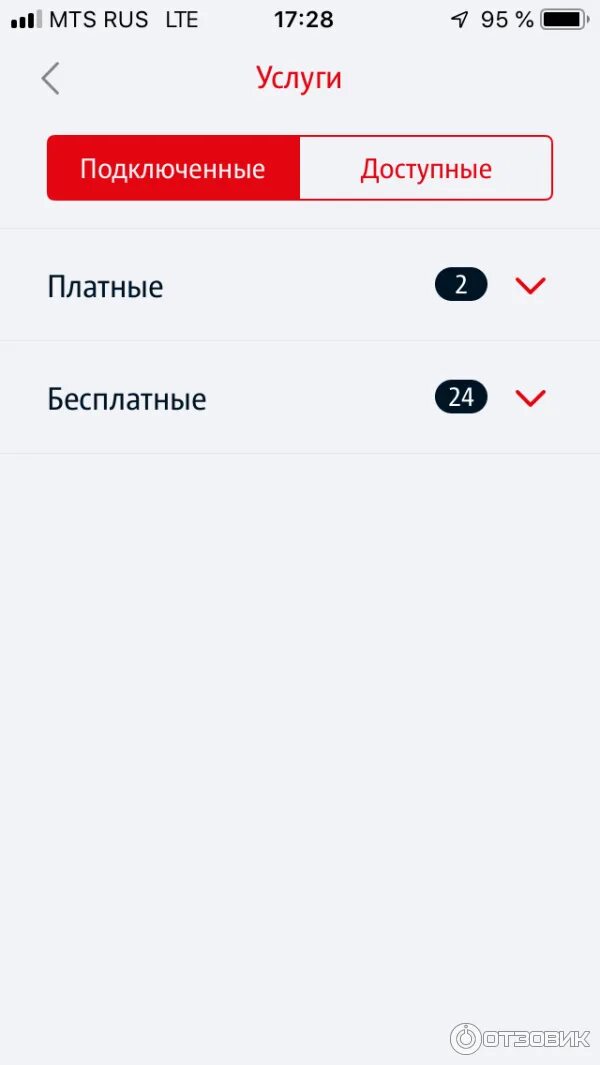Expand the Платные services list
The height and width of the screenshot is (1065, 600).
pyautogui.click(x=530, y=286)
